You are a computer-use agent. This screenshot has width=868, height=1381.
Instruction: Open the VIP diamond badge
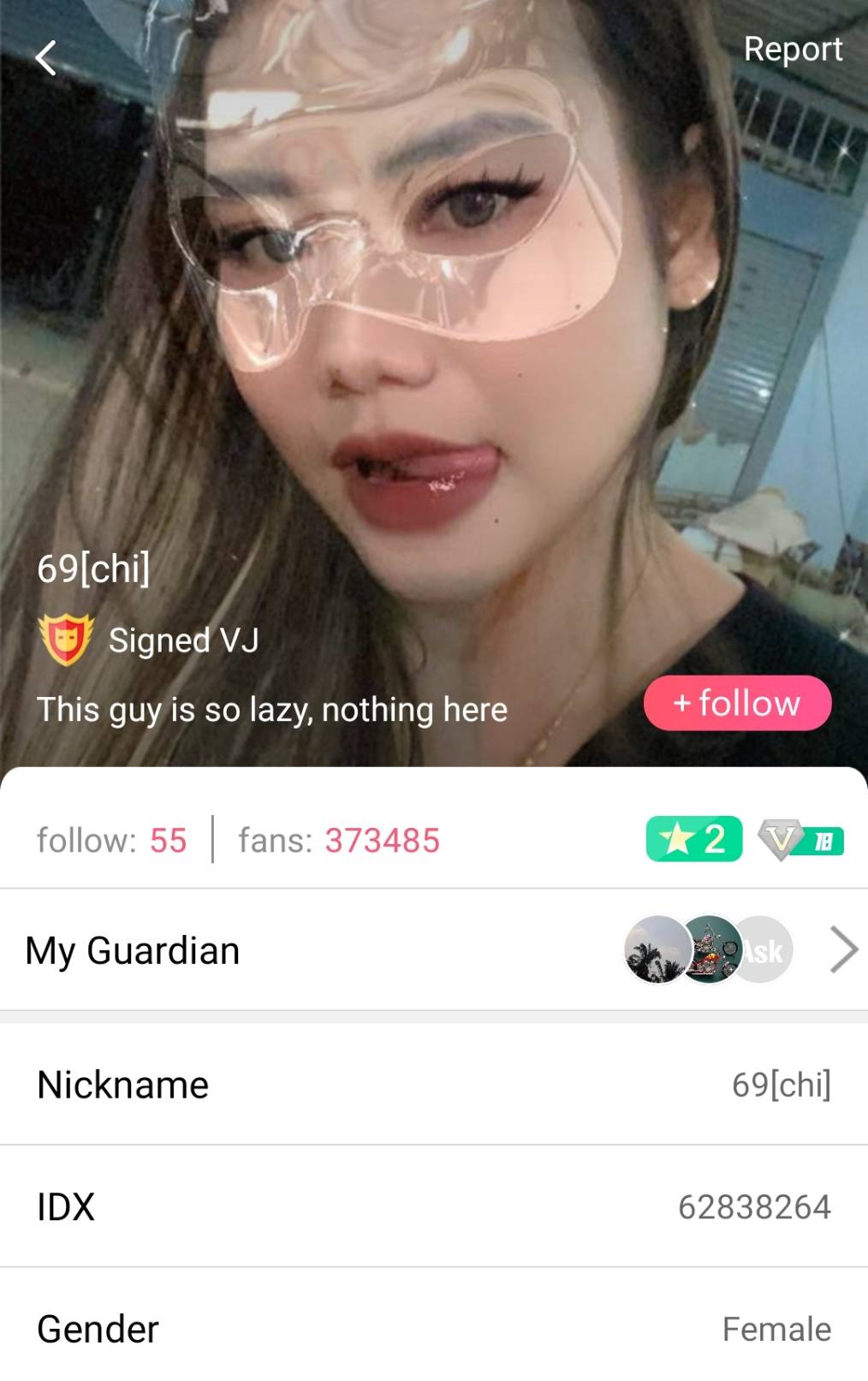801,840
